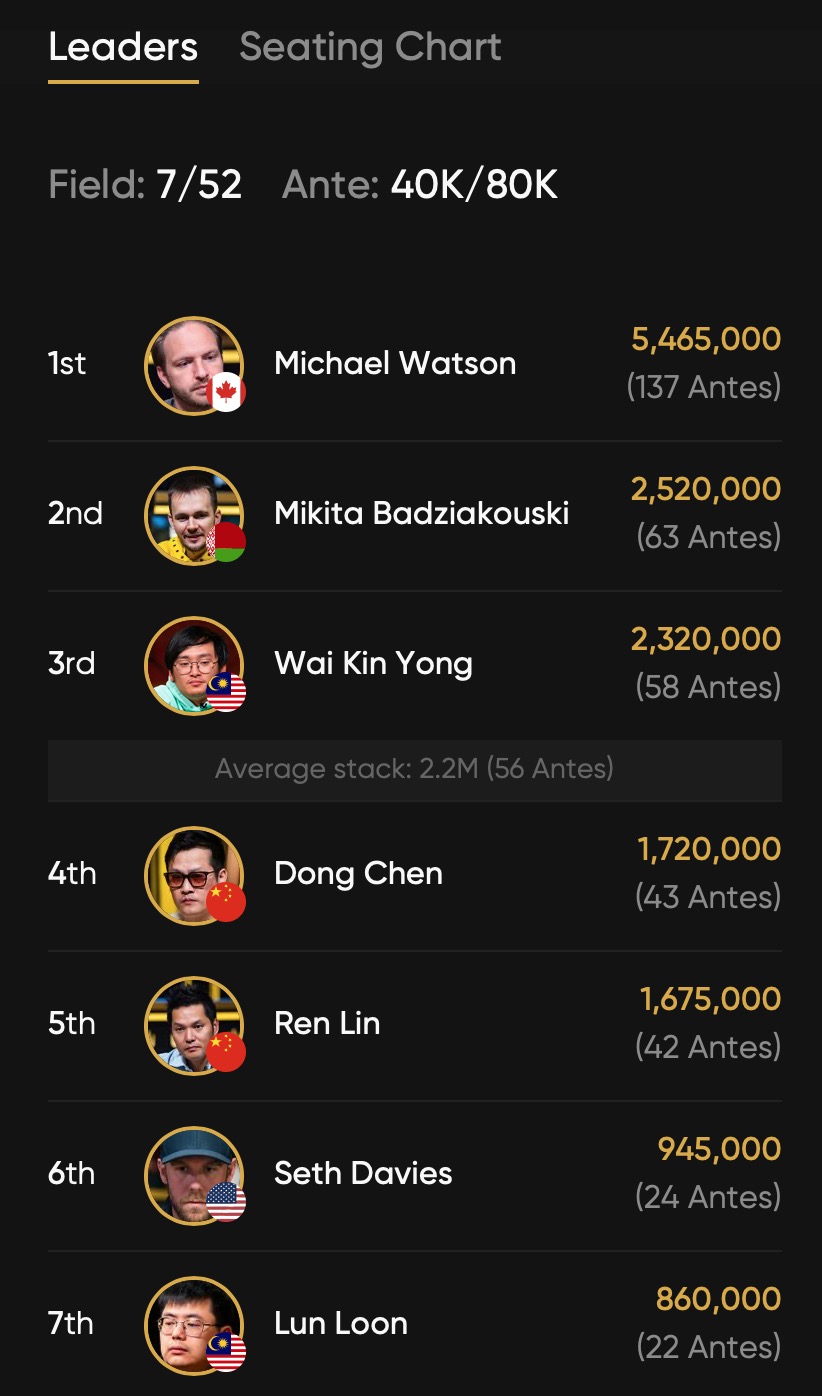Open Lun Loon's player entry

(340, 1324)
